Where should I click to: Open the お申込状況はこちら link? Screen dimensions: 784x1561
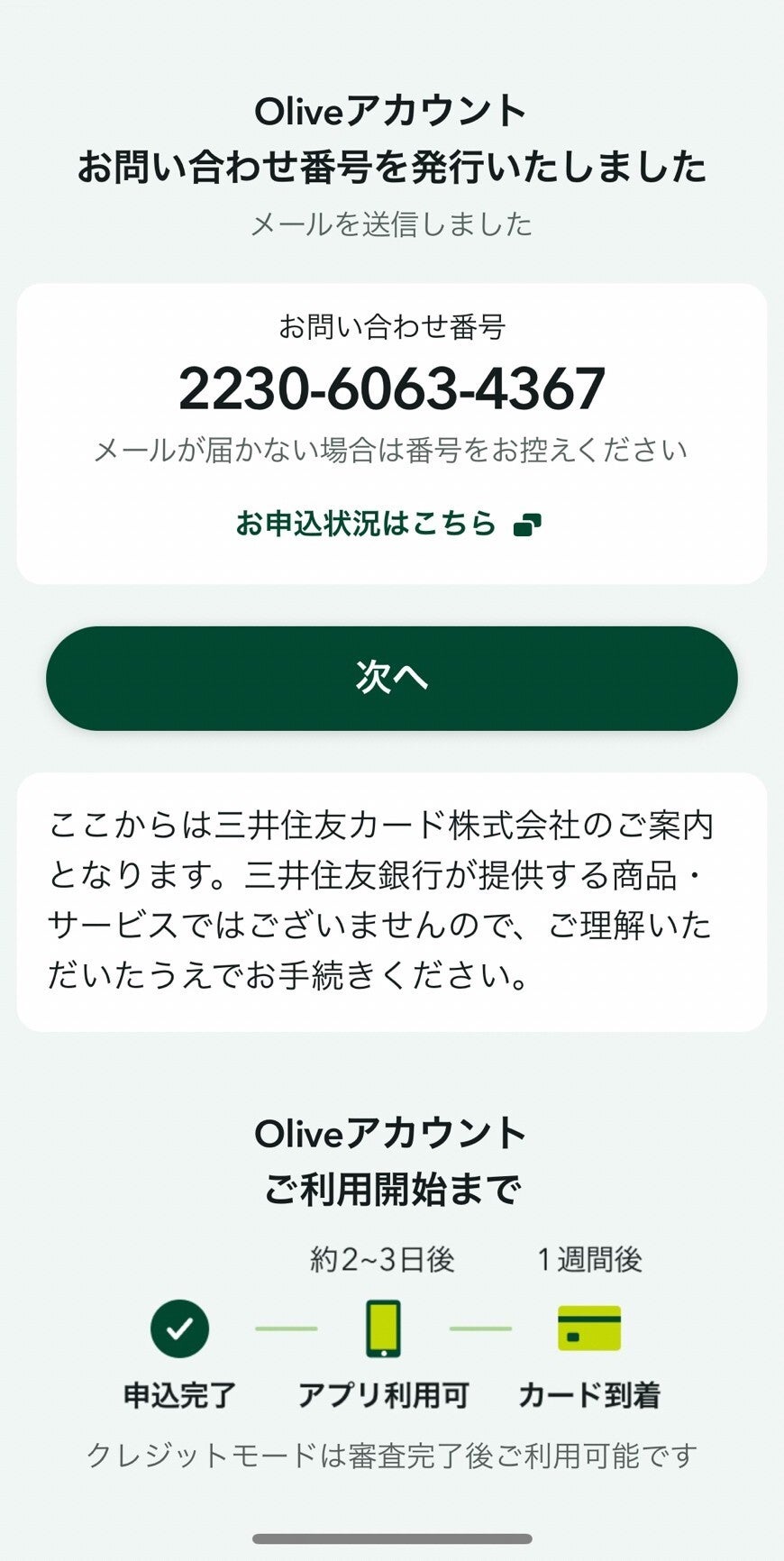click(x=365, y=524)
